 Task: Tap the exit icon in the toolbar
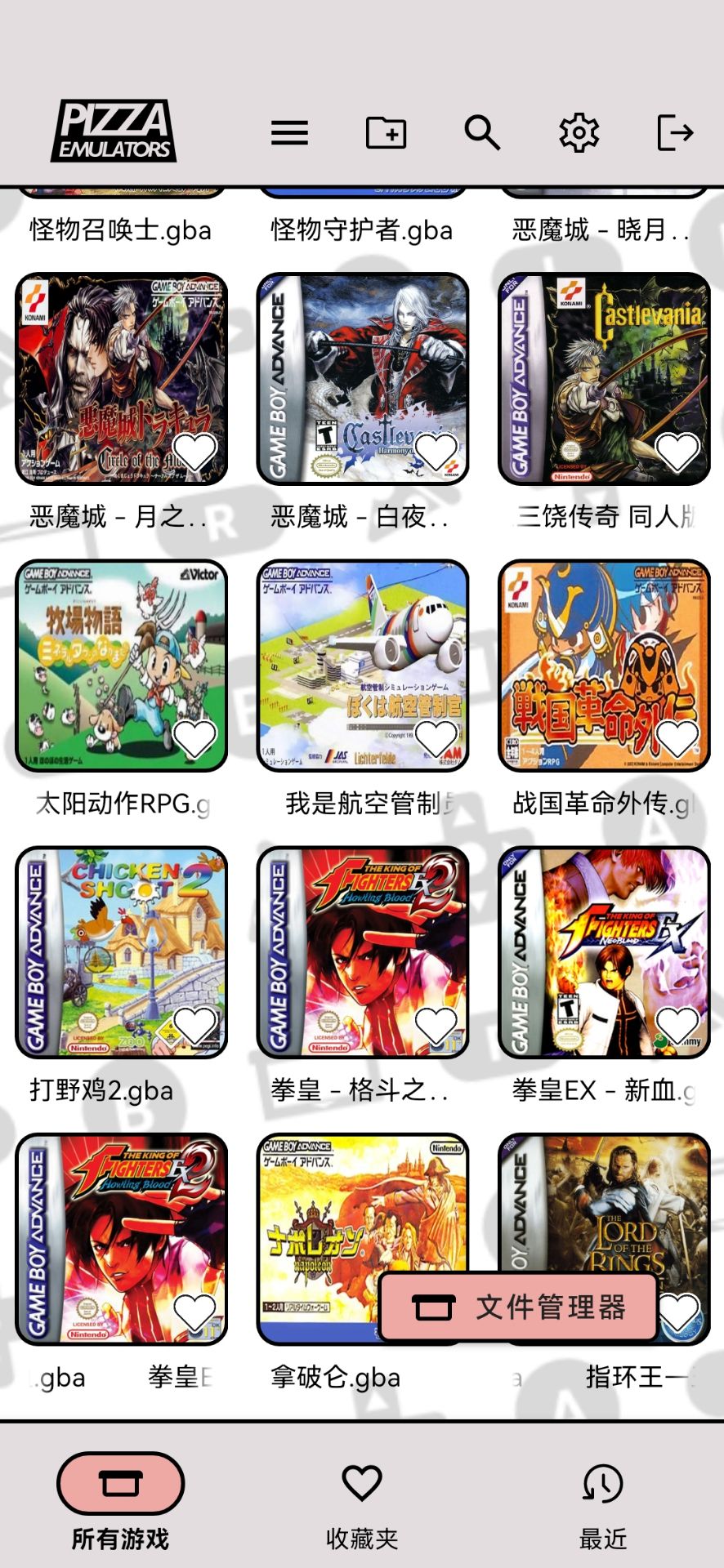click(x=675, y=133)
